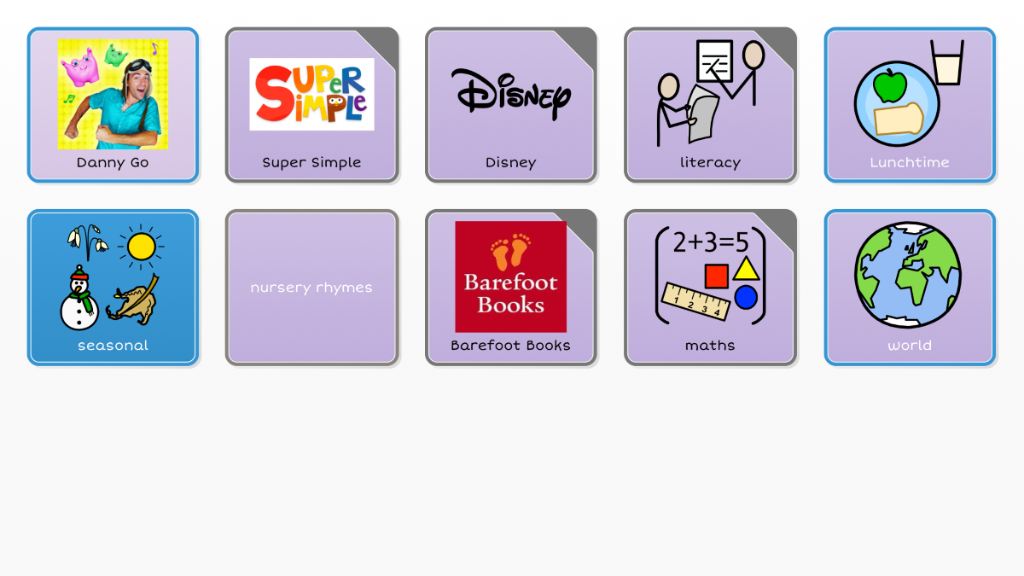Open the Super Simple folder
The height and width of the screenshot is (576, 1024).
pyautogui.click(x=311, y=105)
